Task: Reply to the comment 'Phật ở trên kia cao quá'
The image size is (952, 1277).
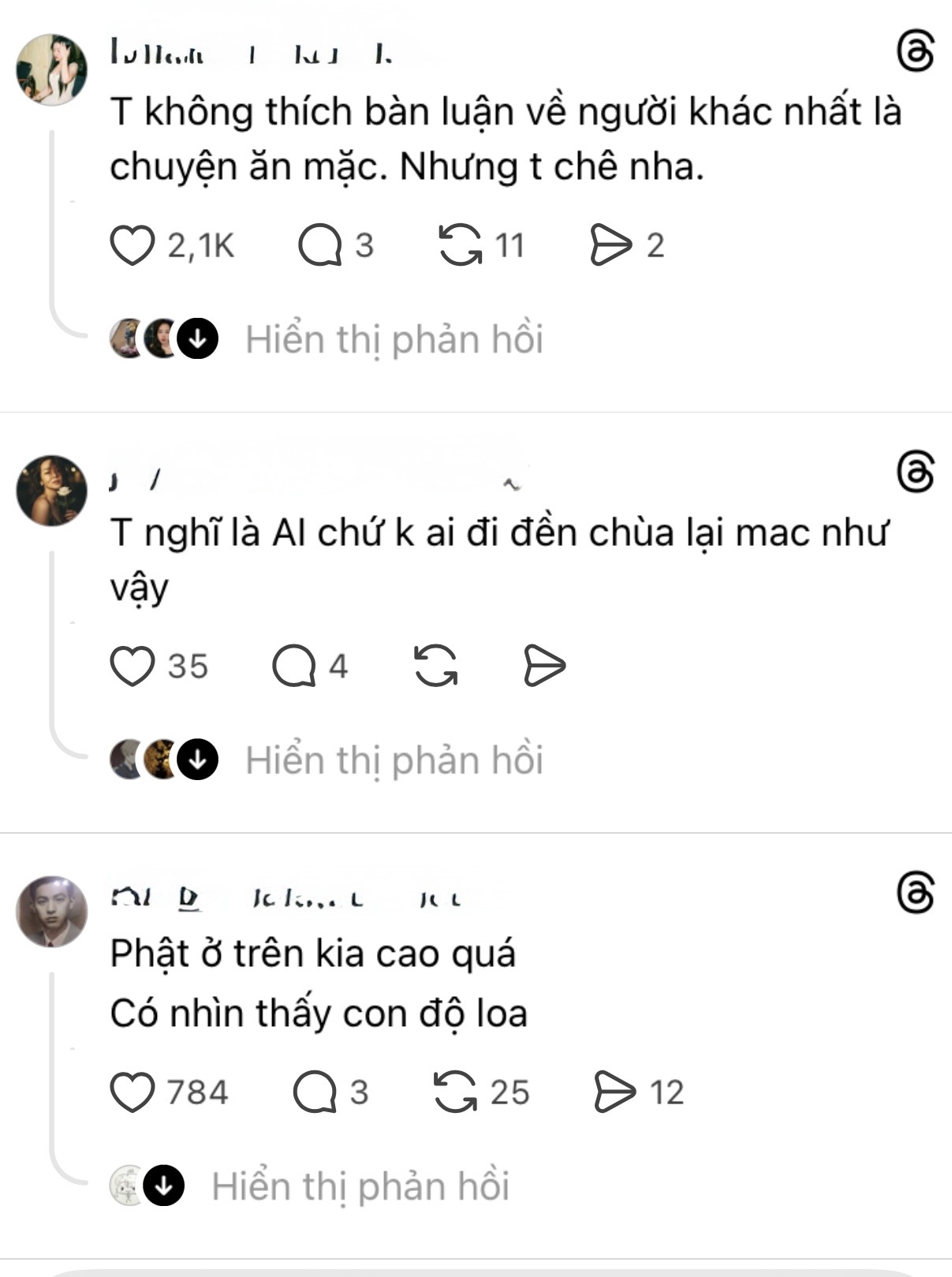Action: (x=315, y=1092)
